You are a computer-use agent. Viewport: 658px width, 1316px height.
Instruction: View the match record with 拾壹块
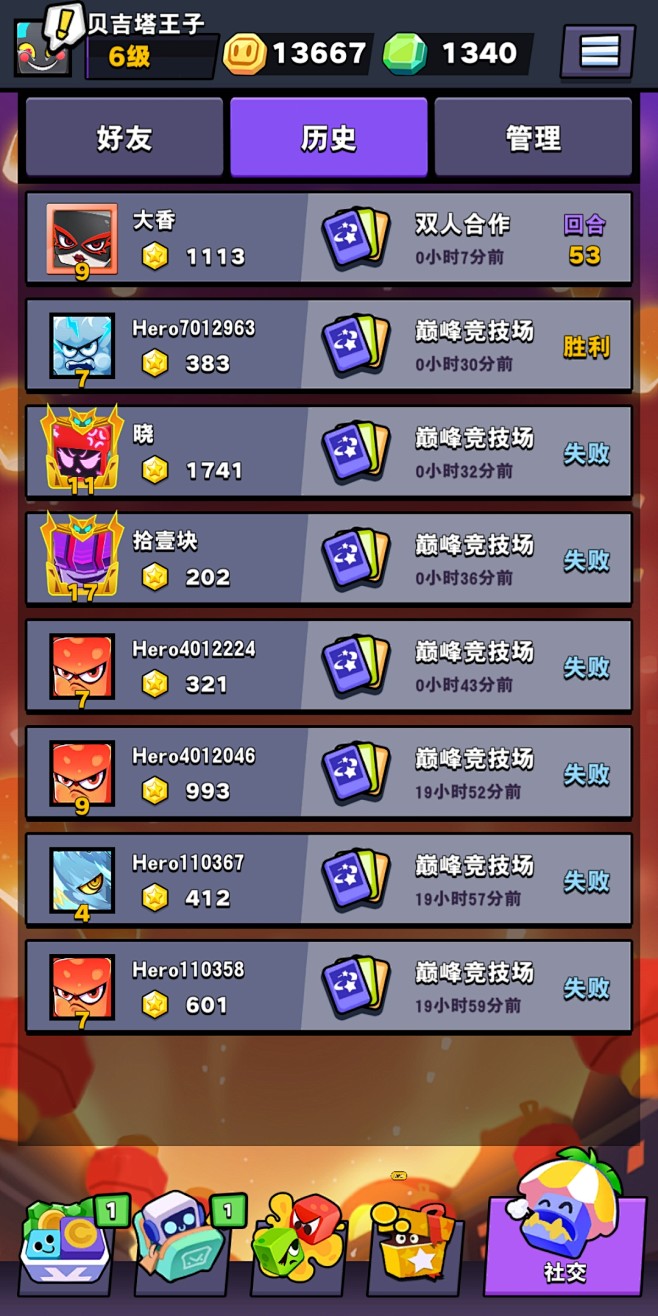point(329,560)
